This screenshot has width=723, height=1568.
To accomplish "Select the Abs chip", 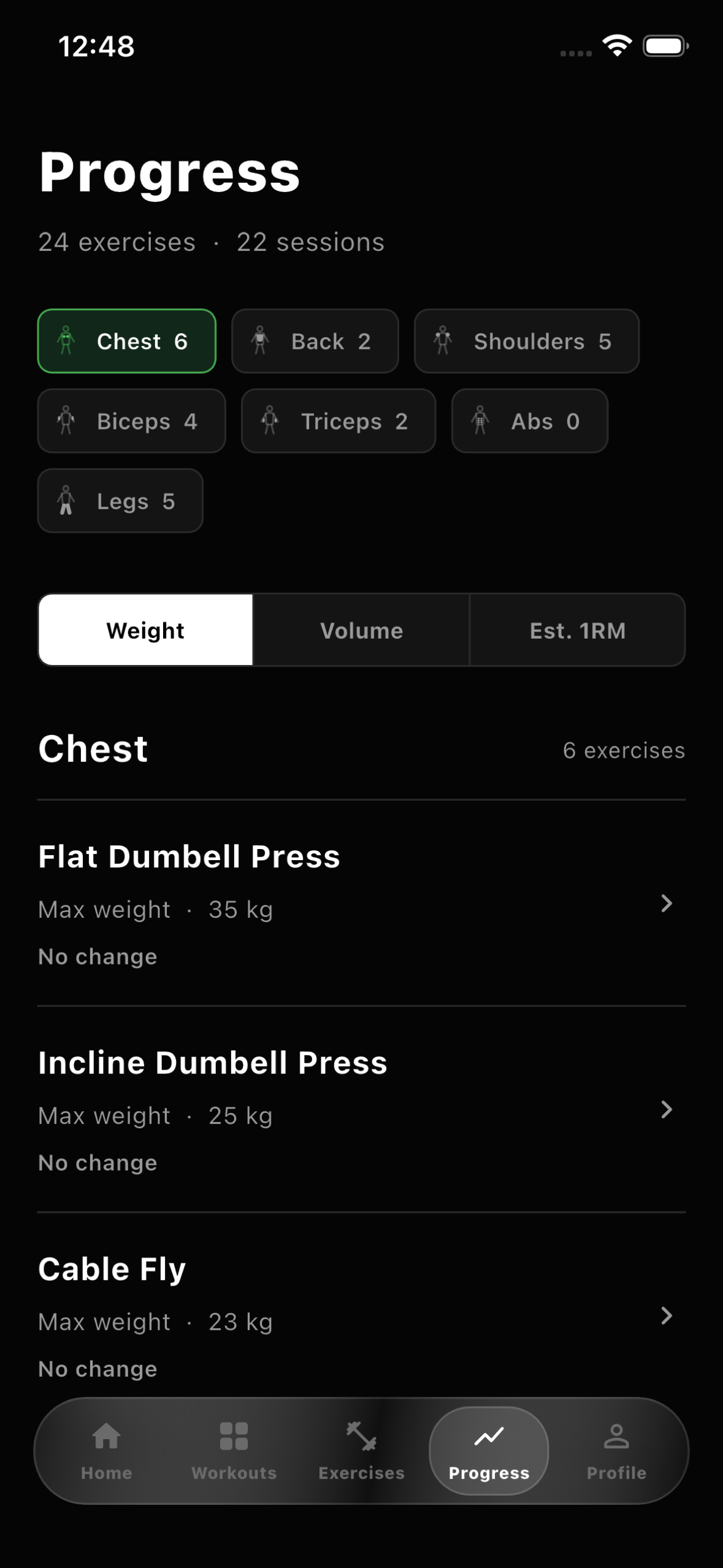I will [x=530, y=421].
